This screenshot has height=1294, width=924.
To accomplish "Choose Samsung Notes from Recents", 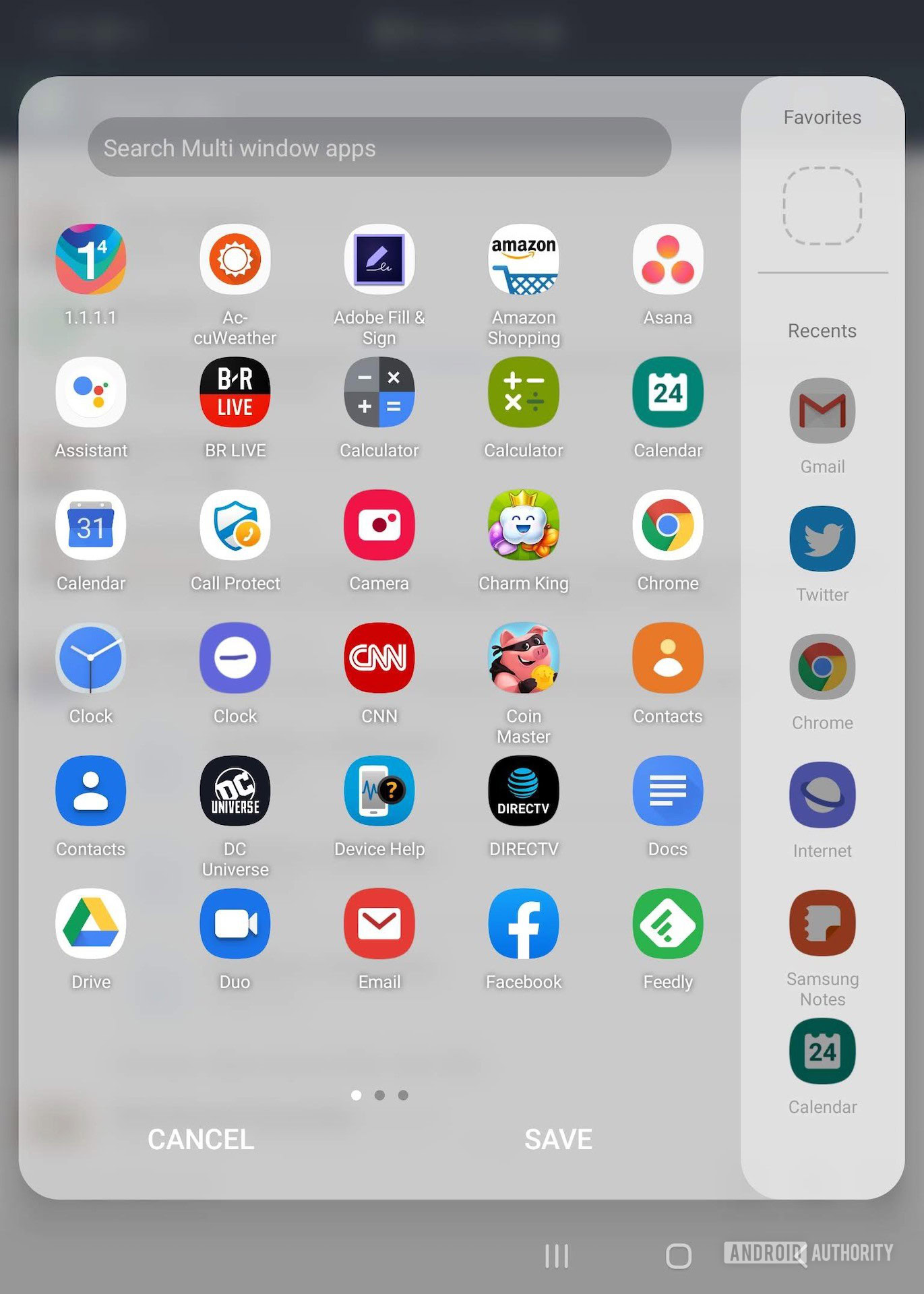I will 822,923.
